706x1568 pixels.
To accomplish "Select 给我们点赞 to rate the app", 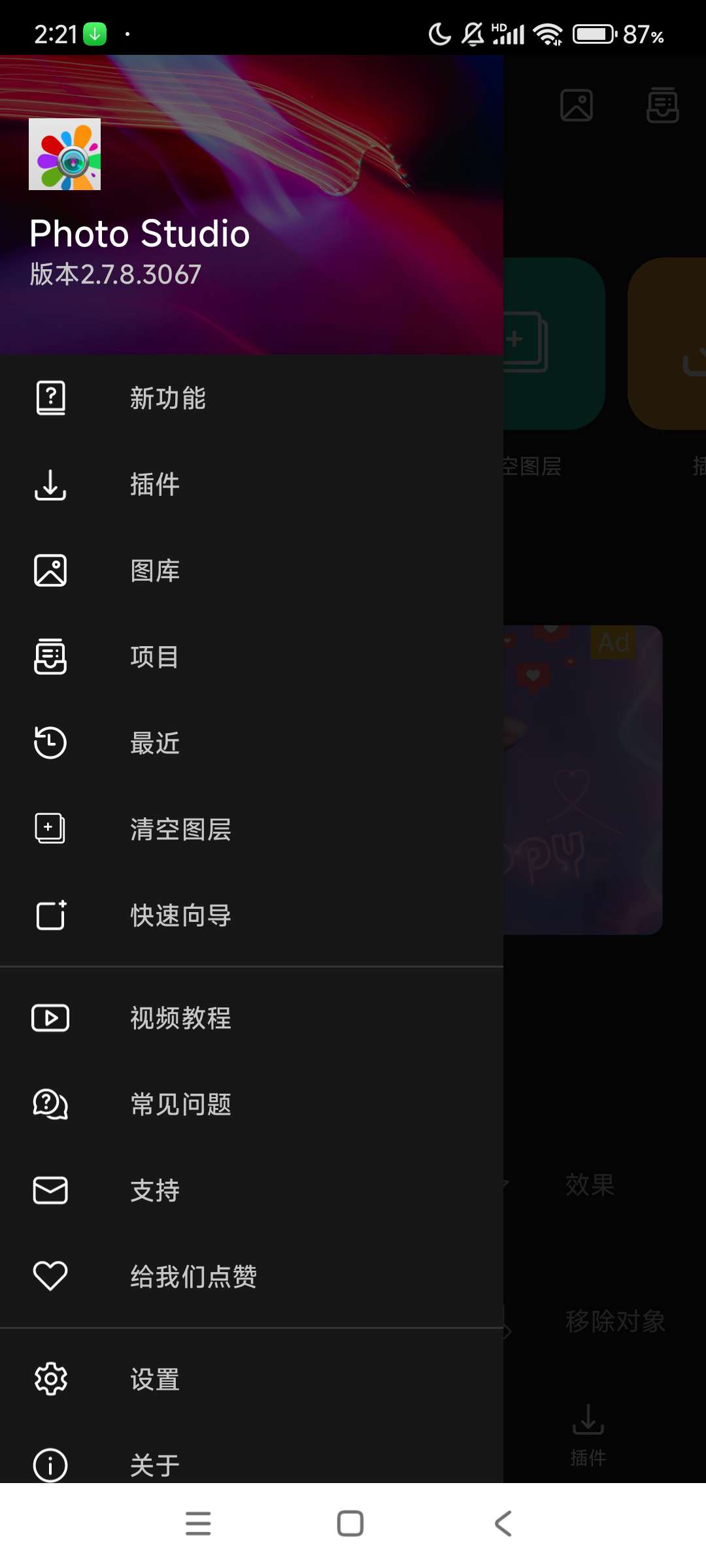I will click(193, 1277).
